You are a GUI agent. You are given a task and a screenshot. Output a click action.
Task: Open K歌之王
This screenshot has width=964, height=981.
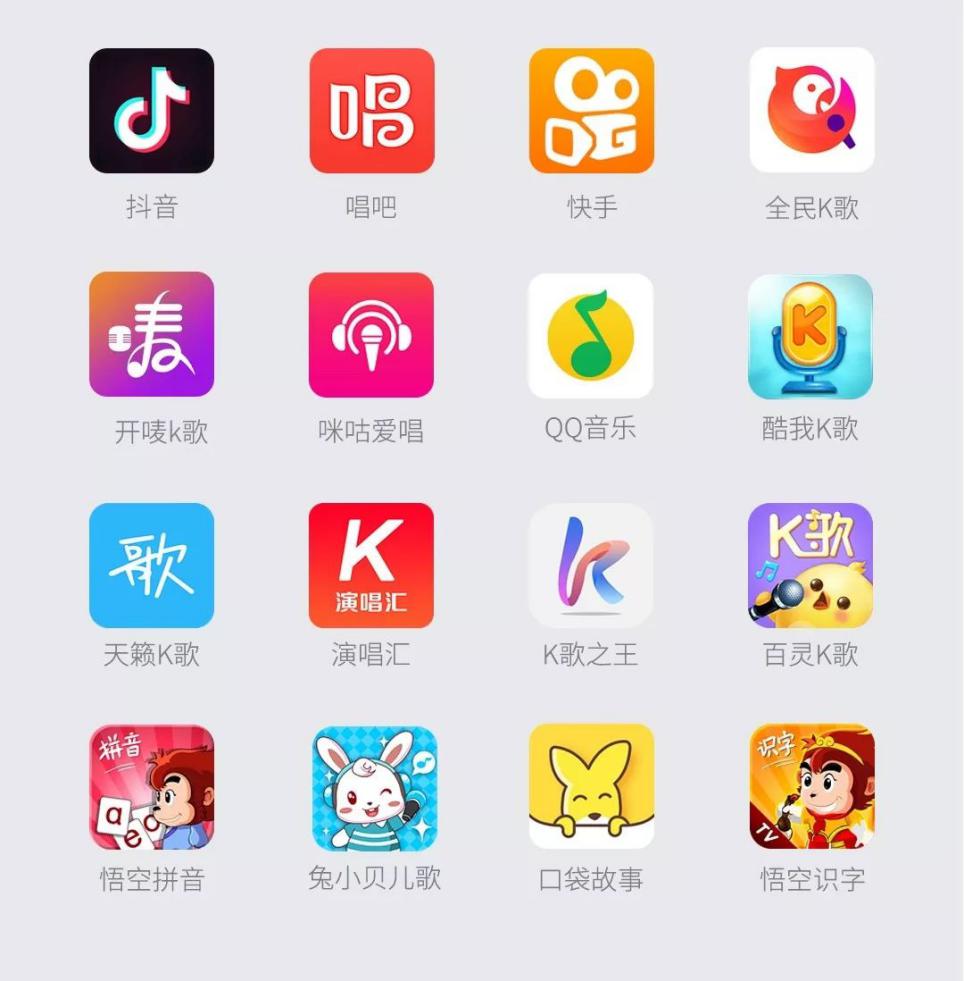coord(591,565)
